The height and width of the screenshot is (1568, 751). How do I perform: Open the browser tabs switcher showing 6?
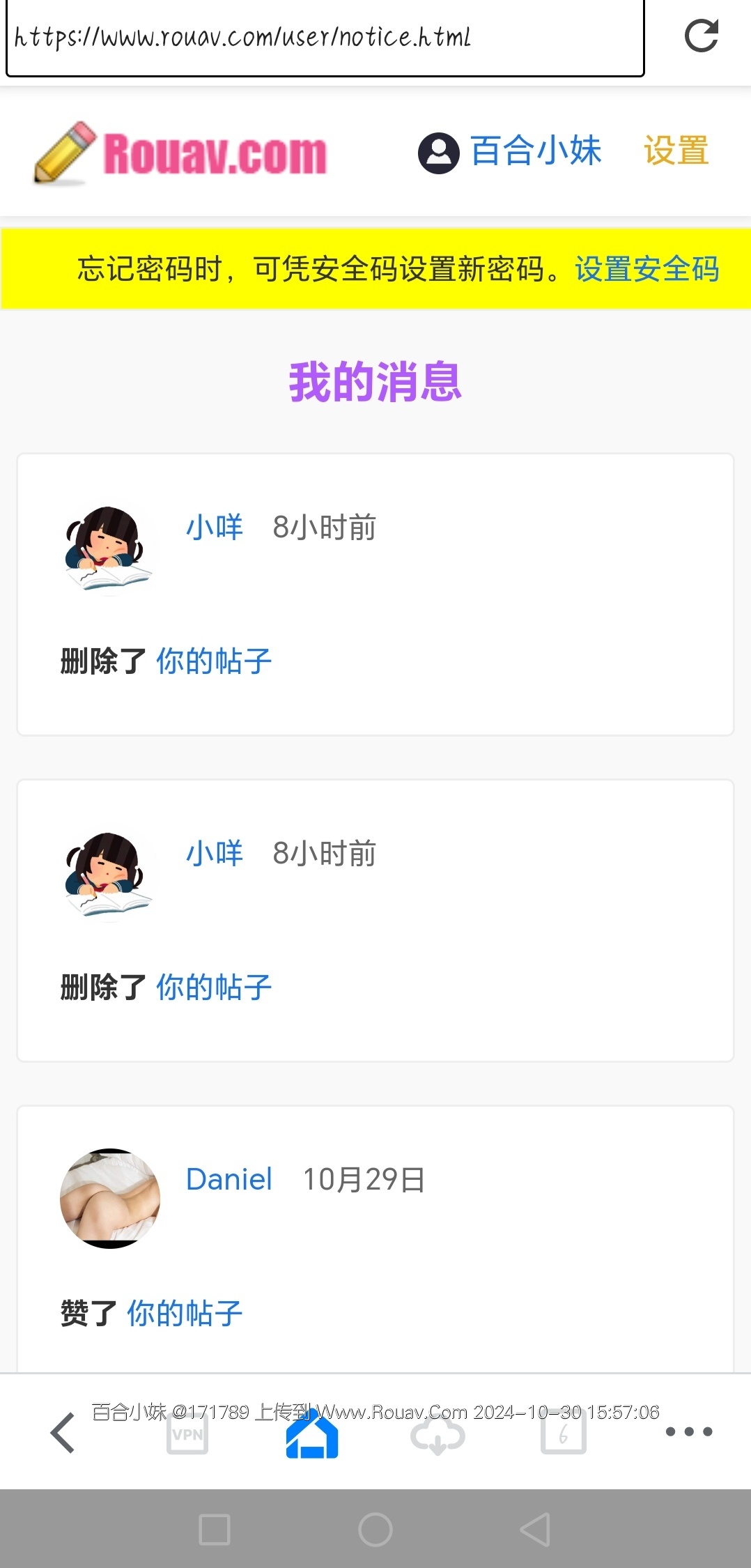point(563,1434)
